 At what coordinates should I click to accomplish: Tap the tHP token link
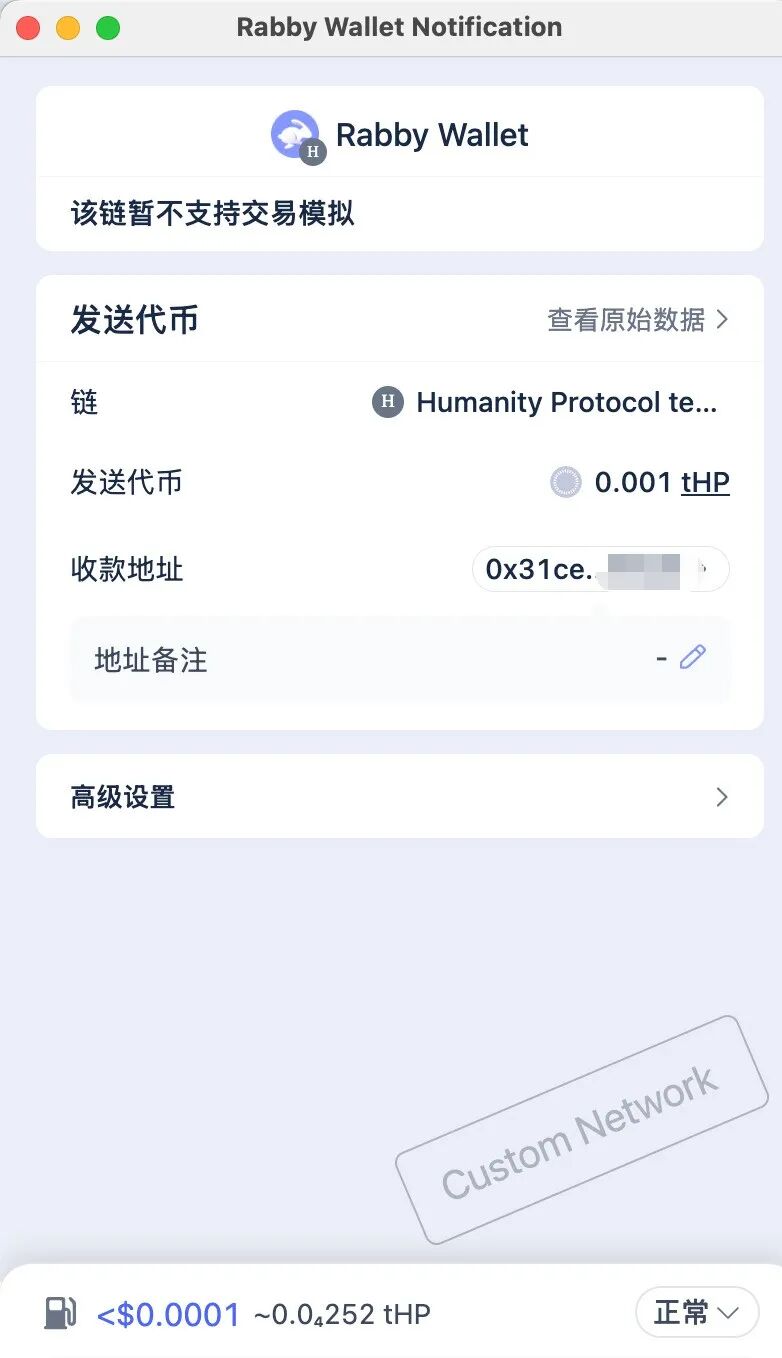(x=705, y=483)
